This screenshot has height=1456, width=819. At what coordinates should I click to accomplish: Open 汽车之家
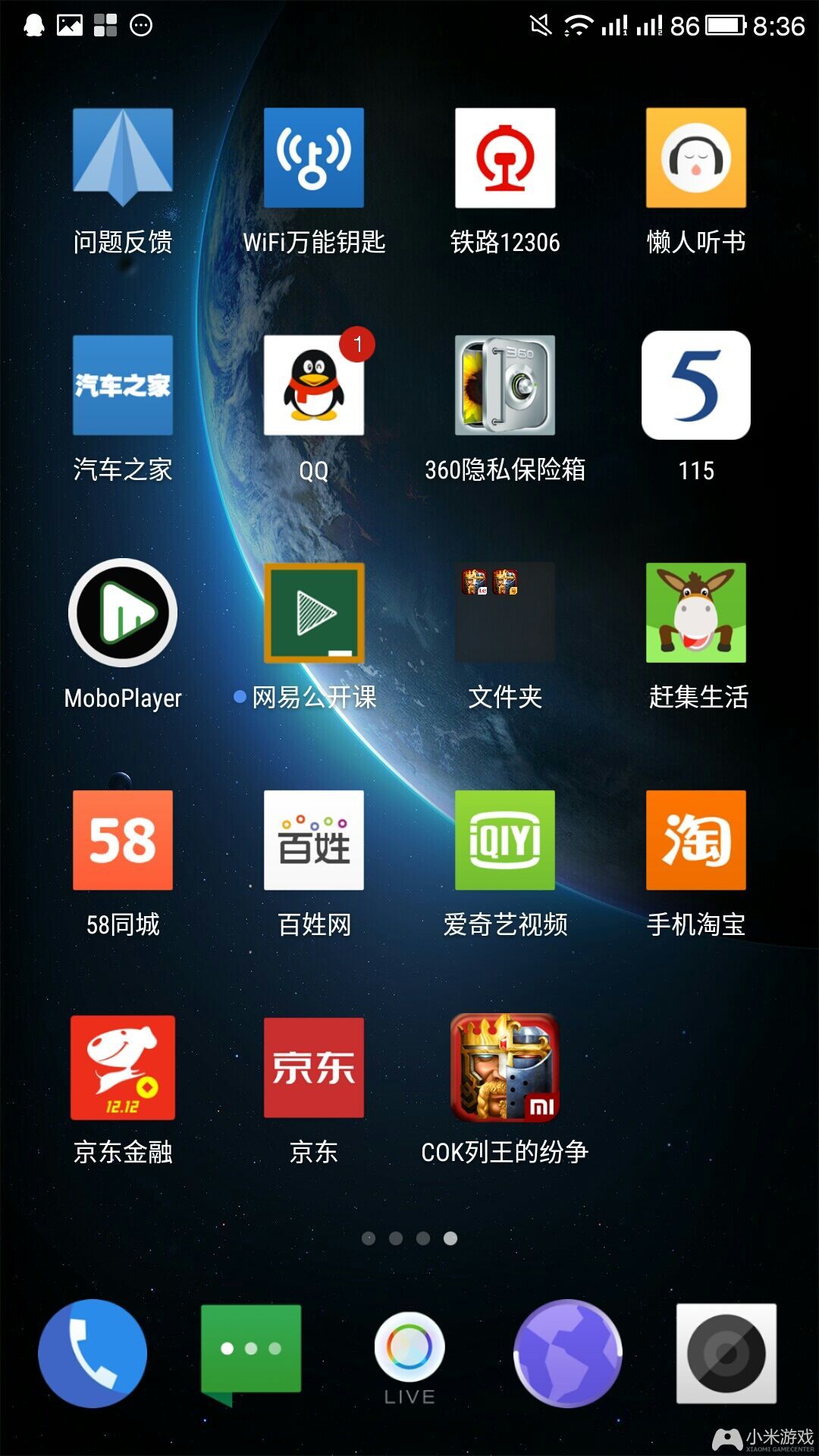pos(123,385)
